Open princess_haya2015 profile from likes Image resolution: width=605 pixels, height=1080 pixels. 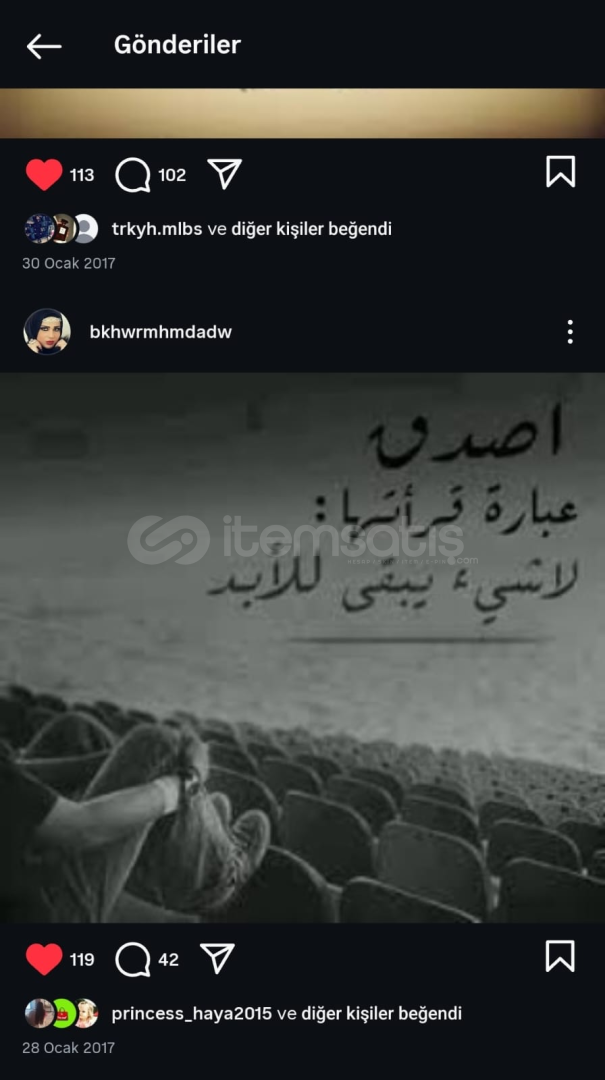point(191,1013)
